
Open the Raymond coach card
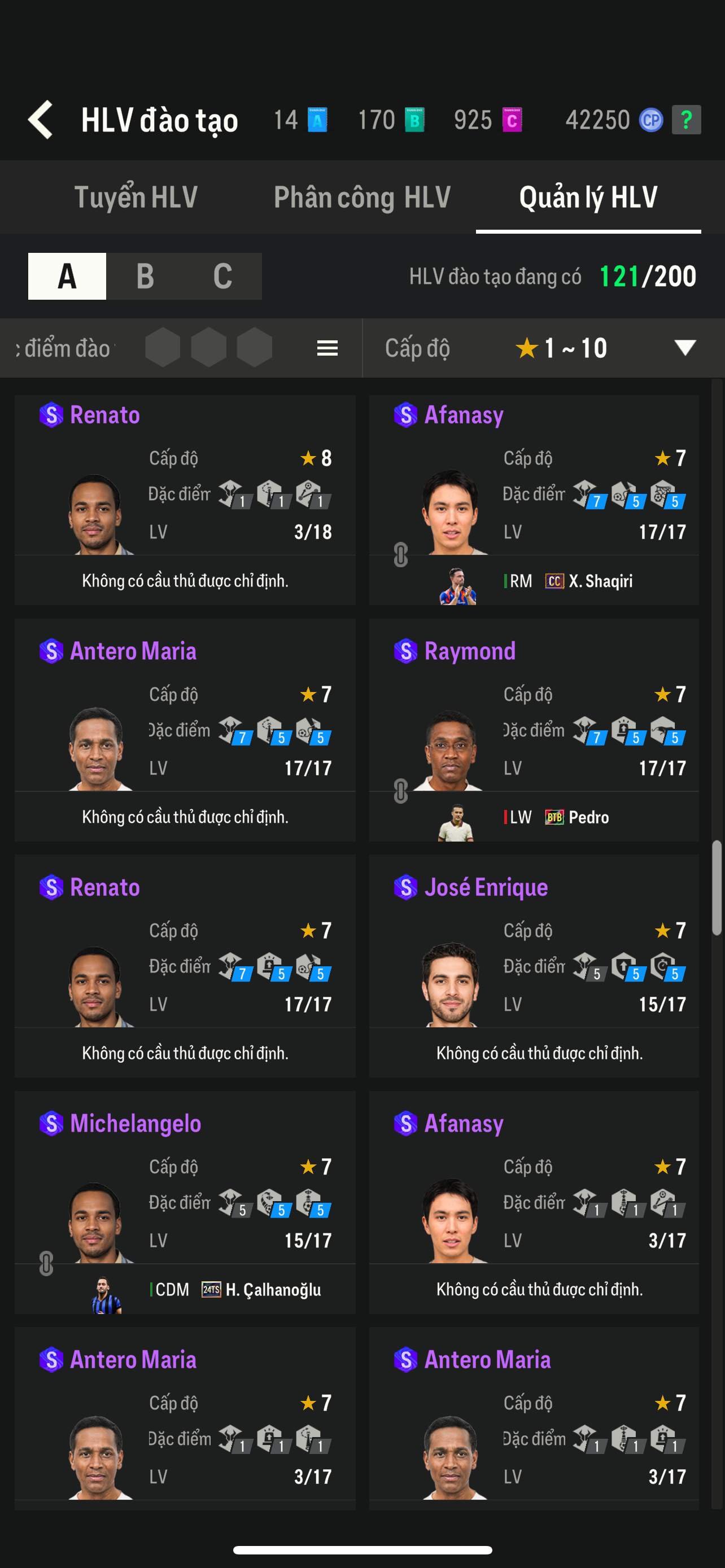[x=534, y=730]
